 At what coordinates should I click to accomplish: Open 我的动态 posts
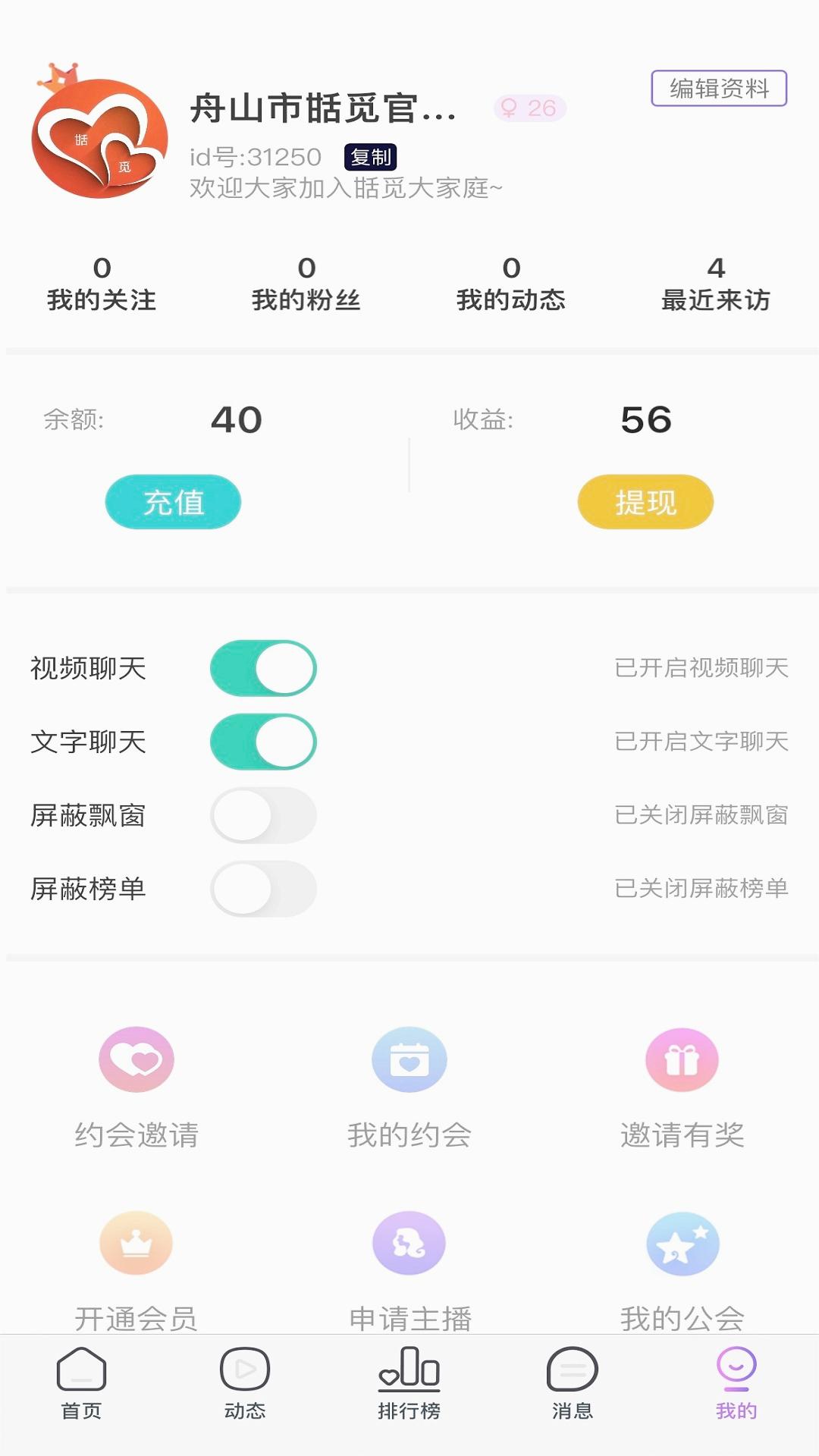click(x=511, y=284)
